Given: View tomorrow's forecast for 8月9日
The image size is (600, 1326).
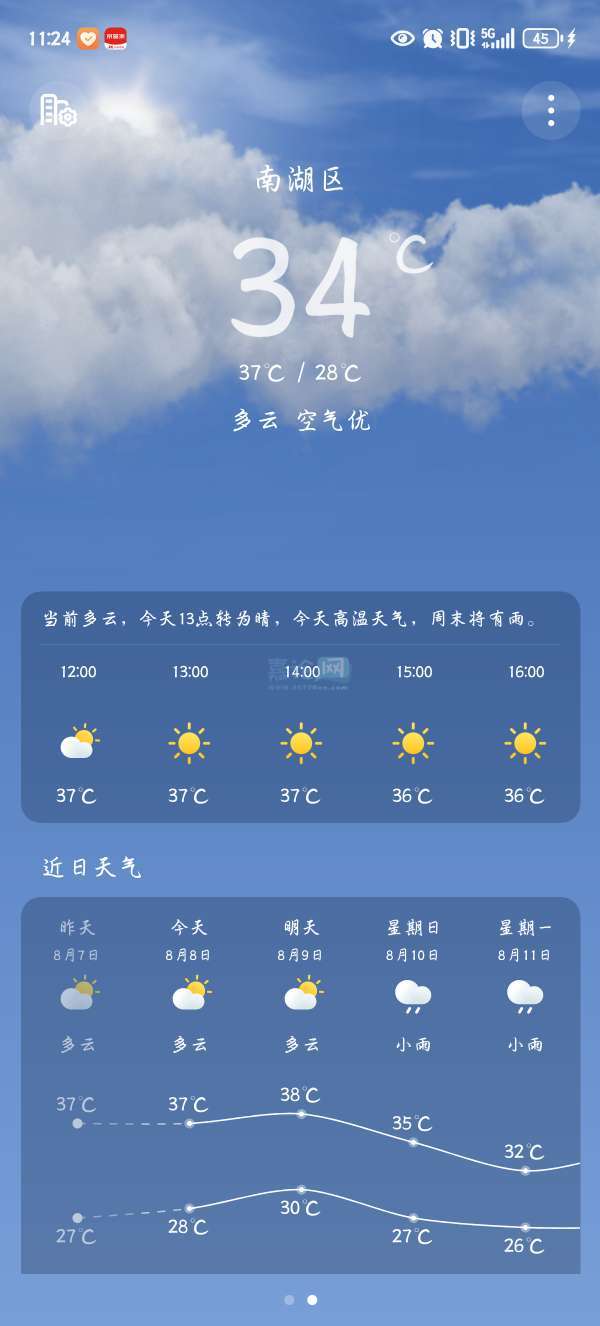Looking at the screenshot, I should 301,987.
